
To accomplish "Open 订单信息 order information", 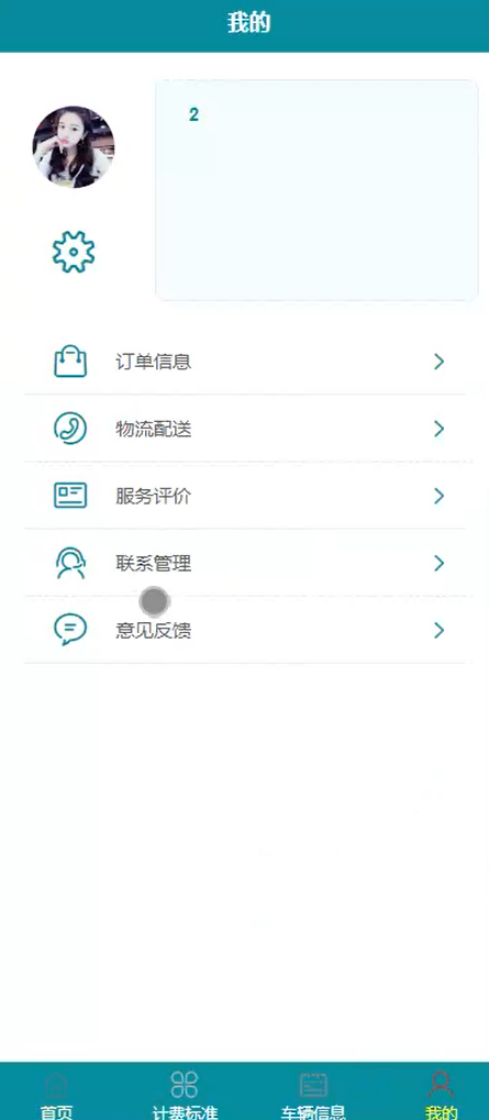I will coord(245,361).
